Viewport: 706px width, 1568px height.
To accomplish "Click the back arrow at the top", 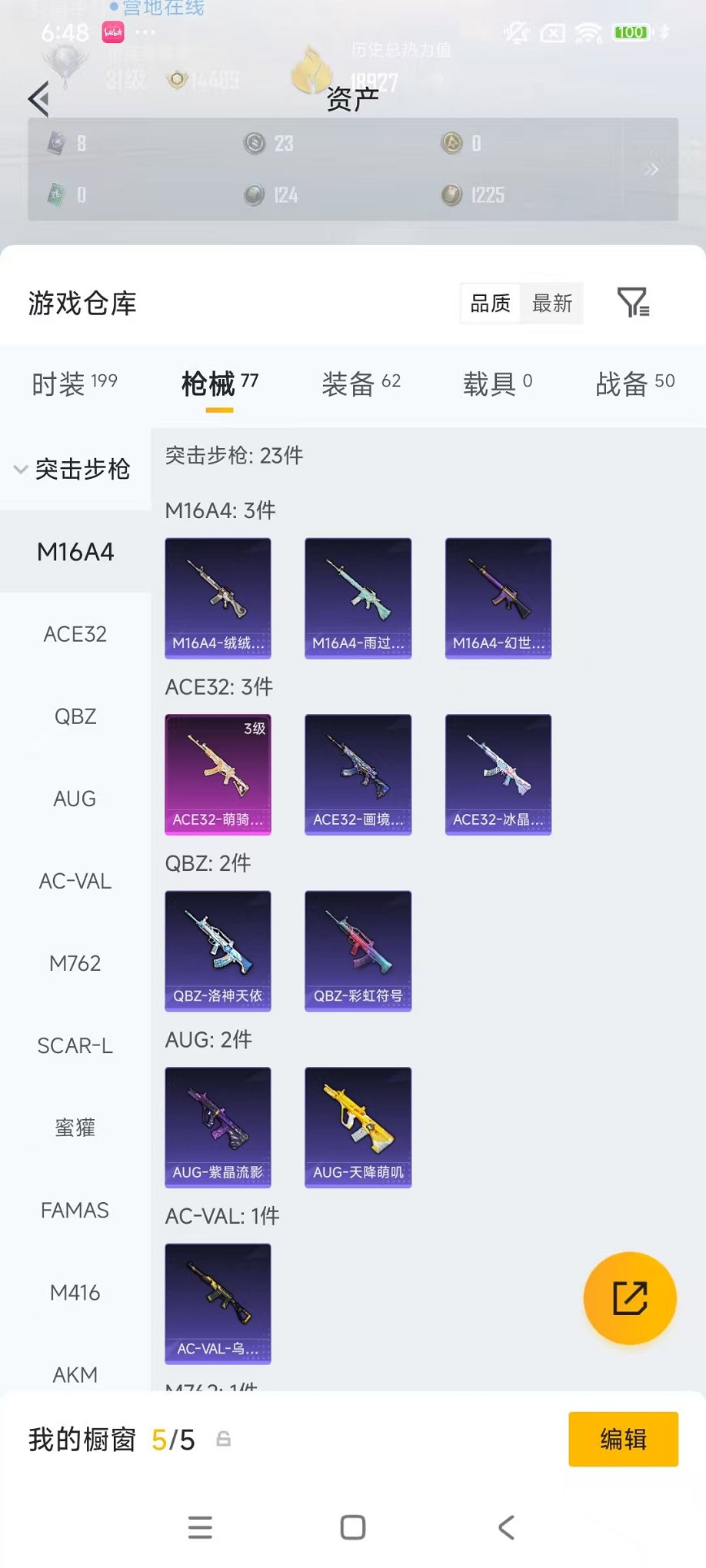I will [x=38, y=99].
